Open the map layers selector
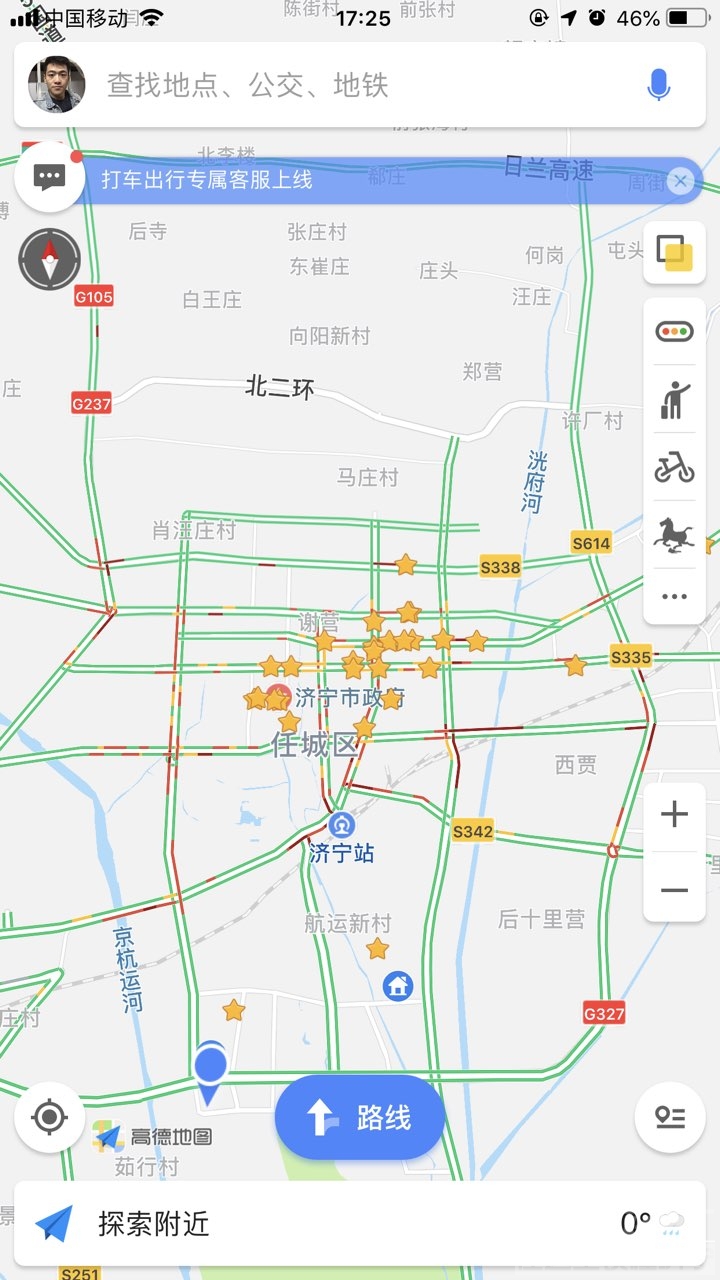720x1280 pixels. 675,253
